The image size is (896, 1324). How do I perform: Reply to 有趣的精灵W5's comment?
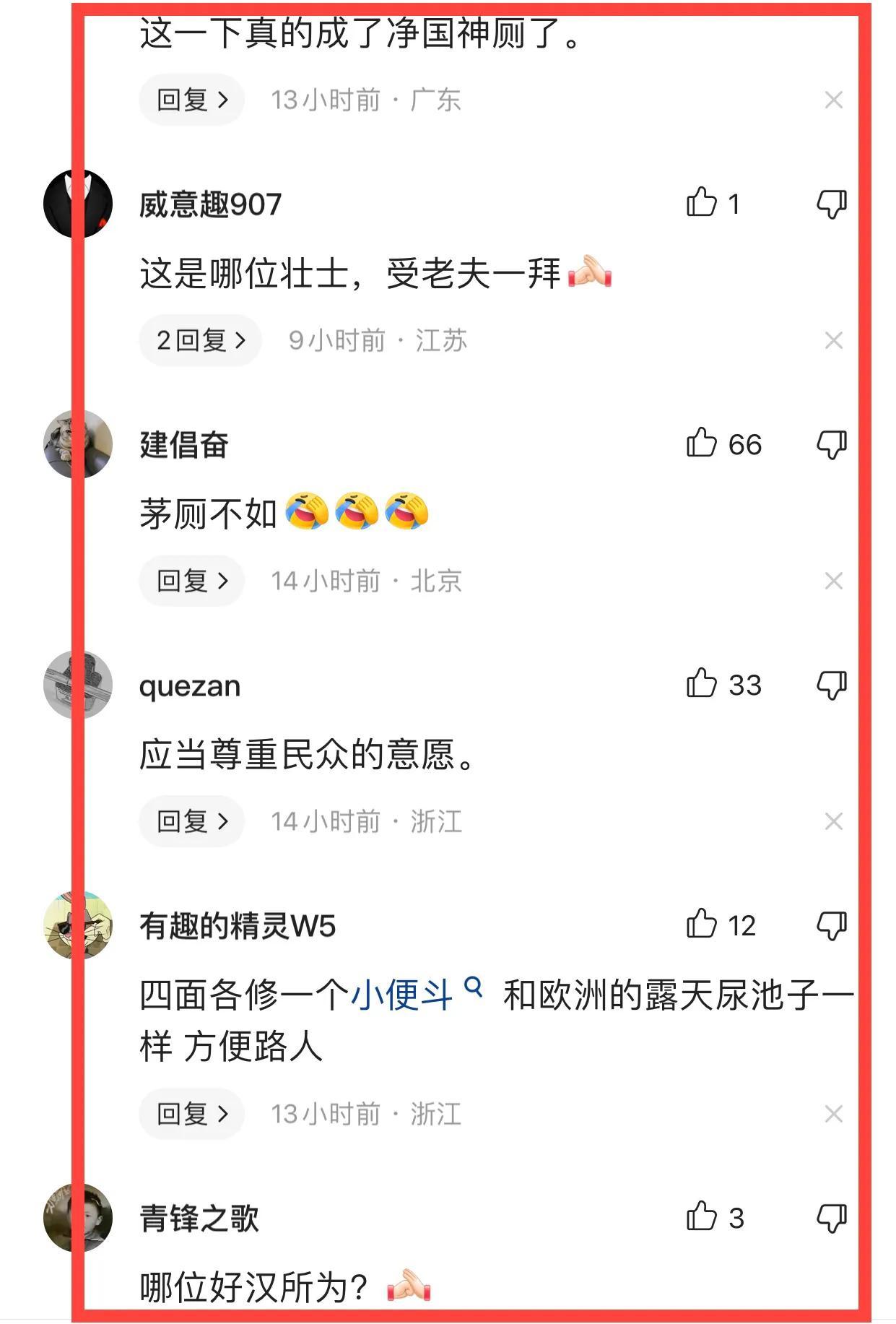click(192, 1114)
